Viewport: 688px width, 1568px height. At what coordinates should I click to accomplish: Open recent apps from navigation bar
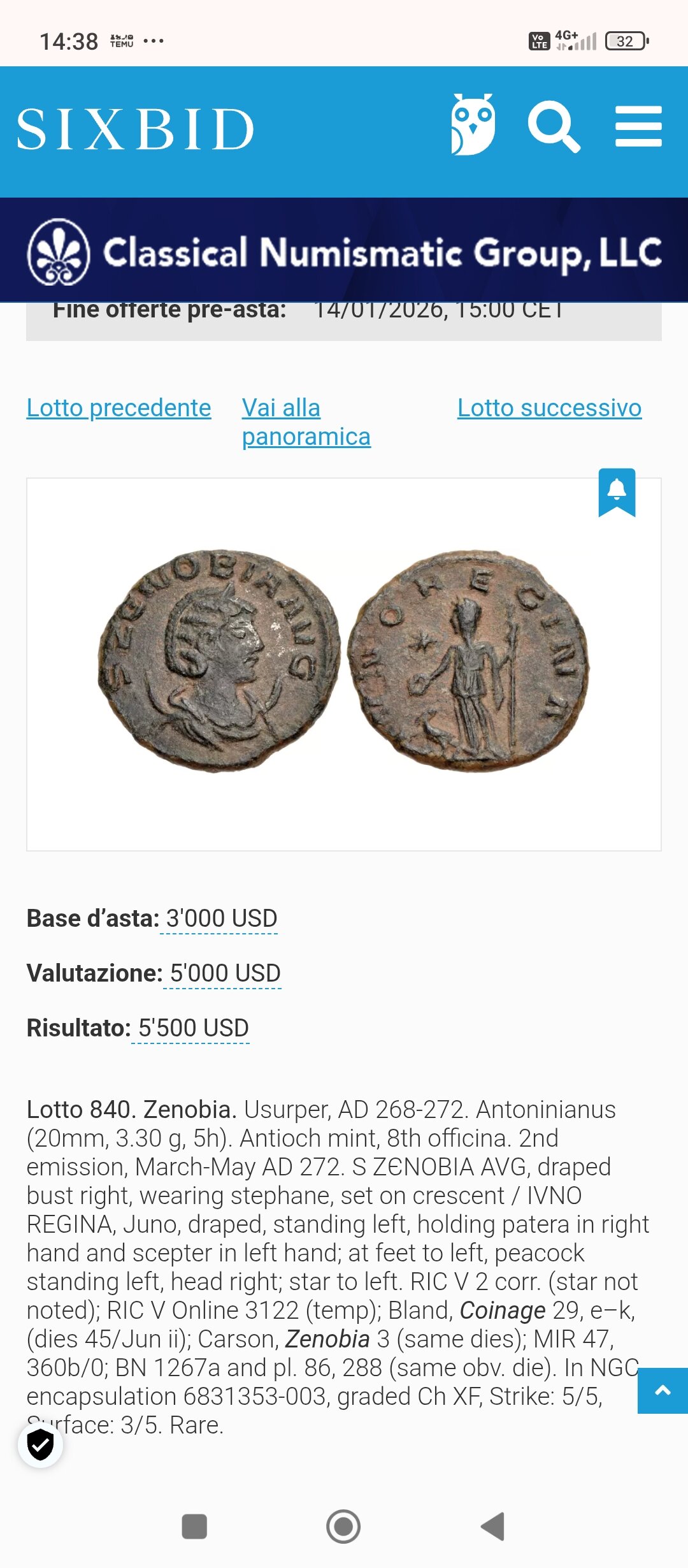point(194,1527)
